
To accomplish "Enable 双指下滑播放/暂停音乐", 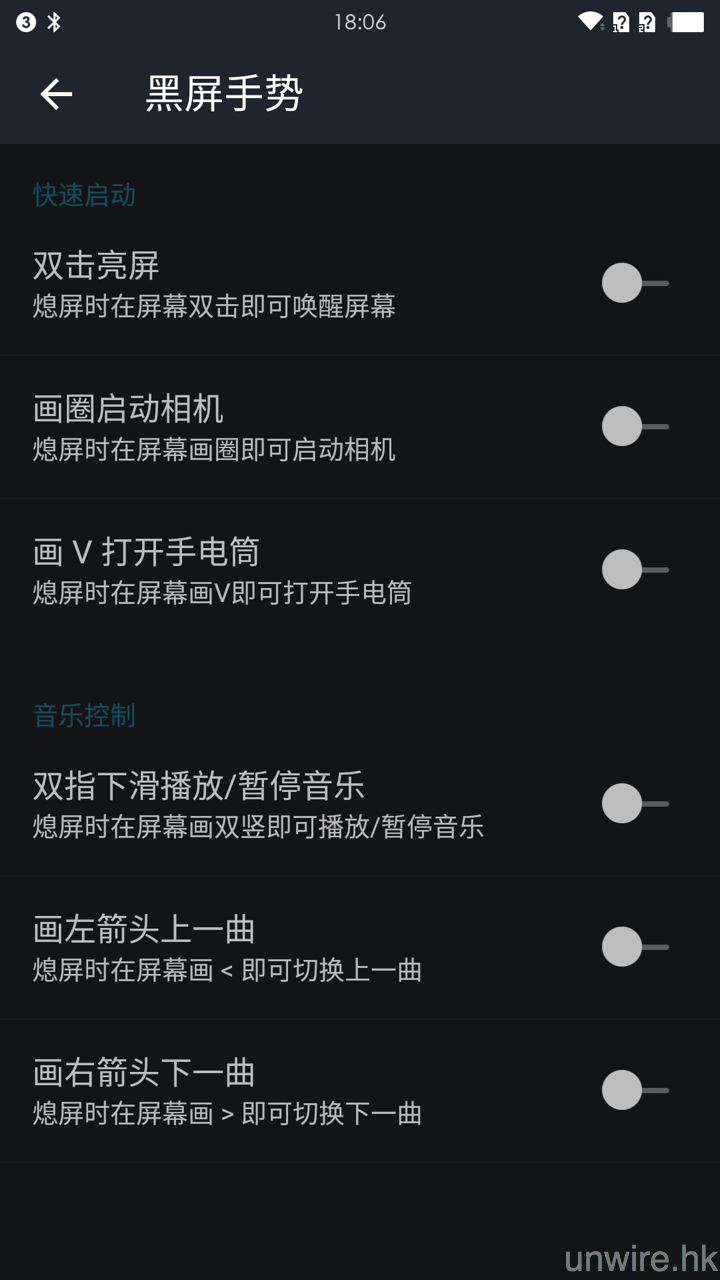I will [634, 803].
